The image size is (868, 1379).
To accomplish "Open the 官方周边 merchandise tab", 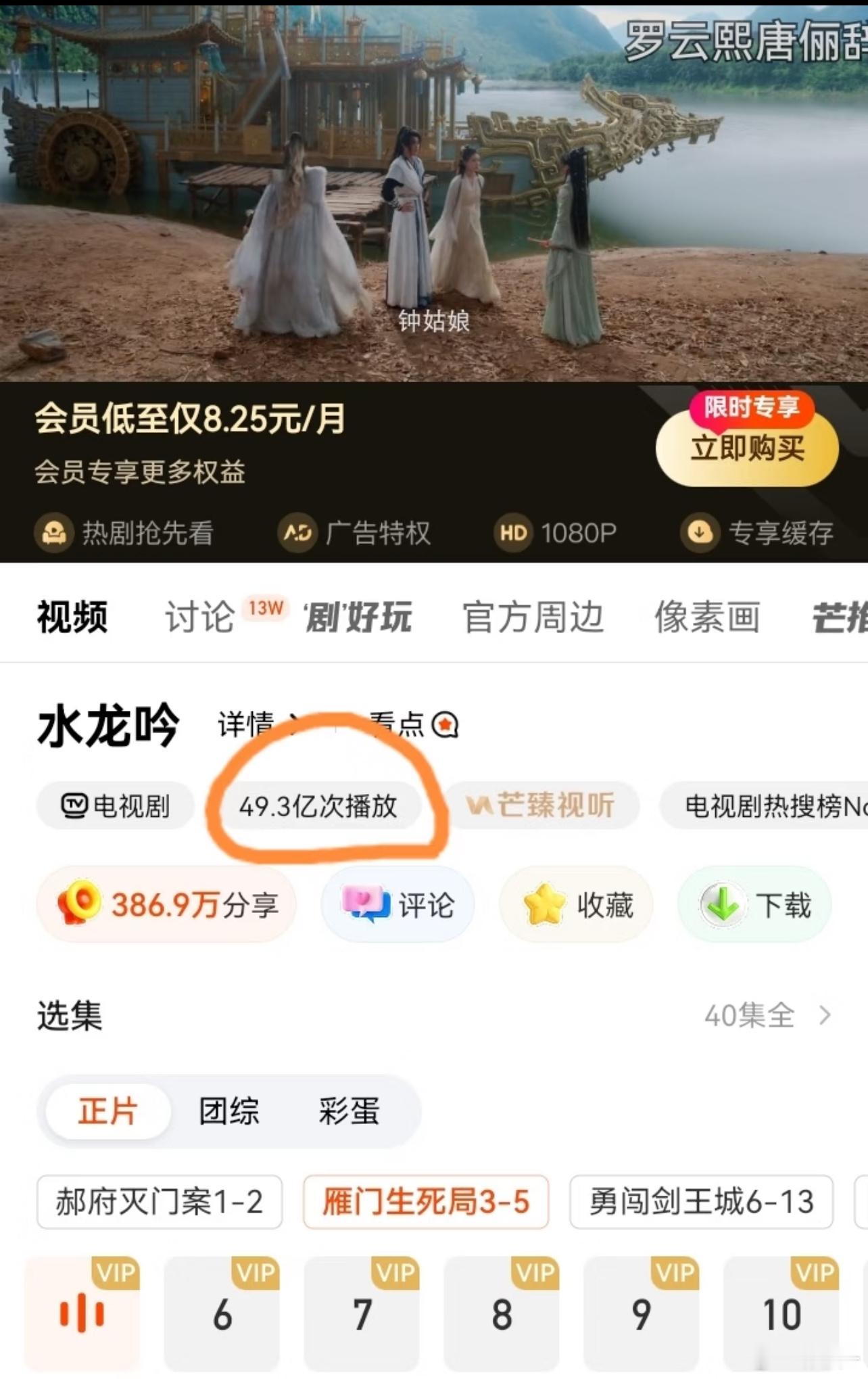I will coord(535,617).
